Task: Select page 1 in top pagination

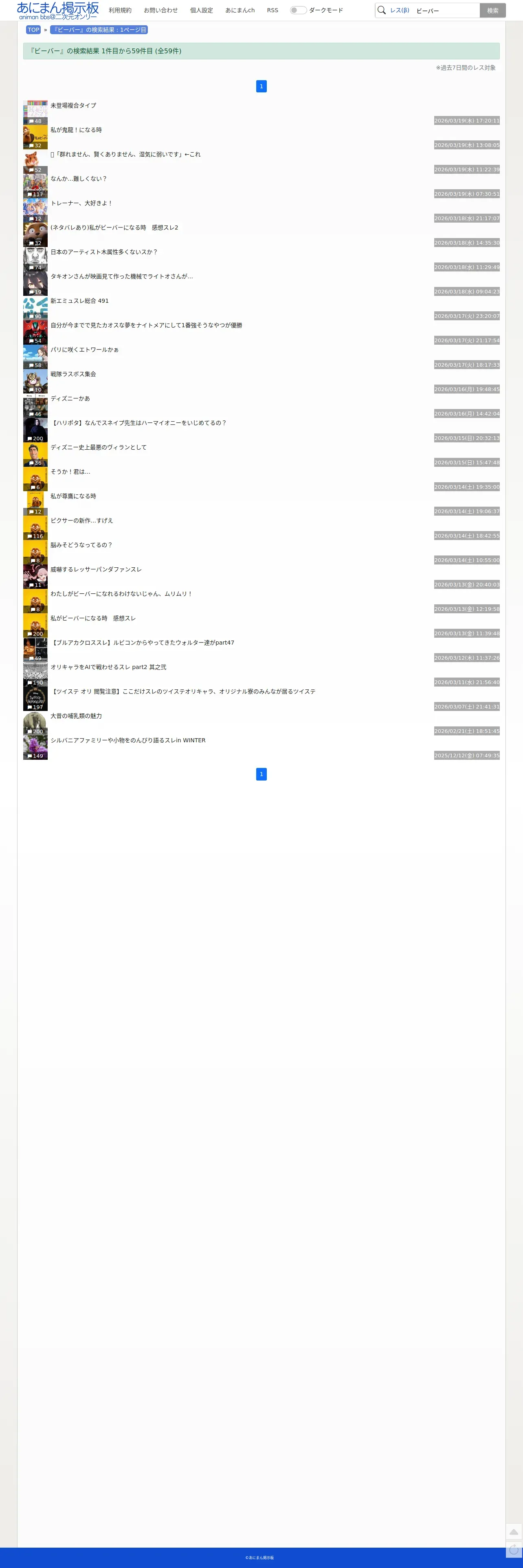Action: [x=261, y=86]
